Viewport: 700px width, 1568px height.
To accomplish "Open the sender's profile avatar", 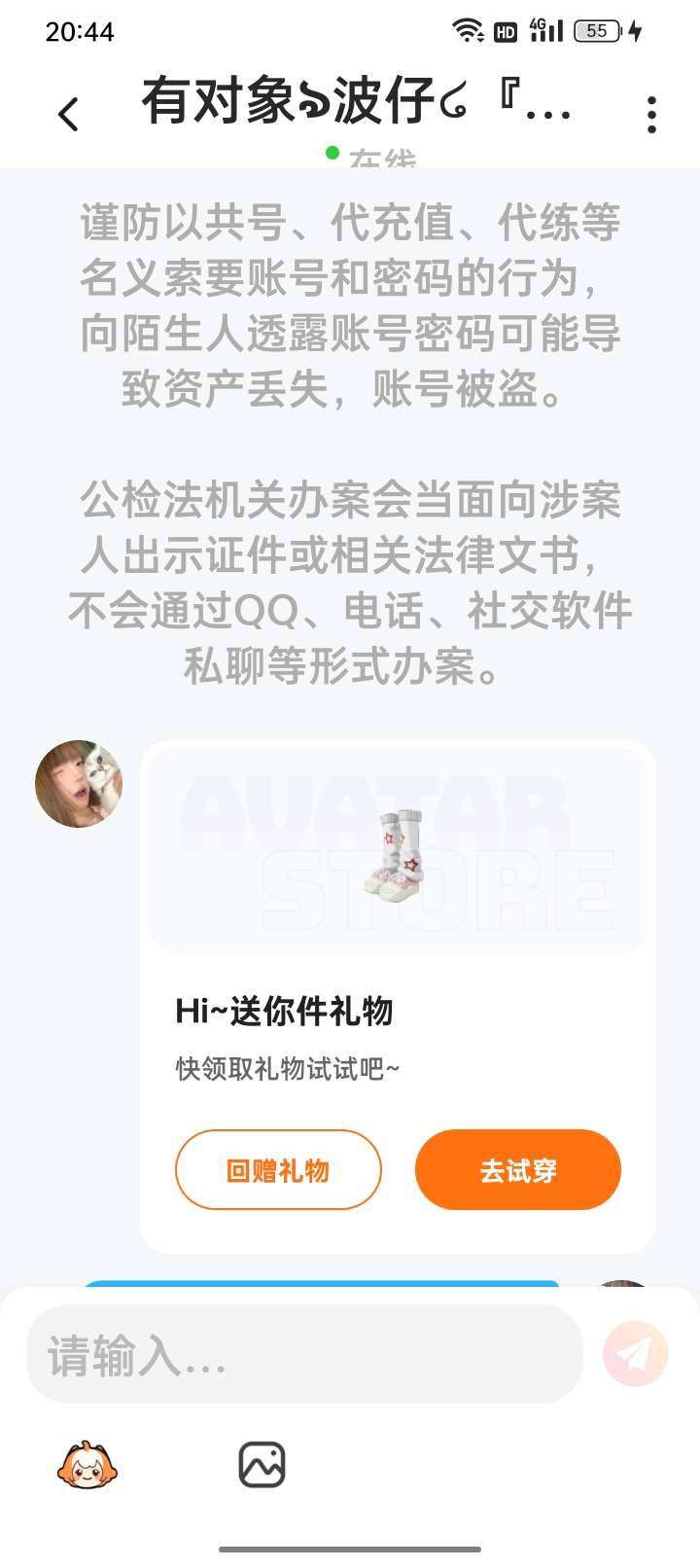I will (79, 784).
